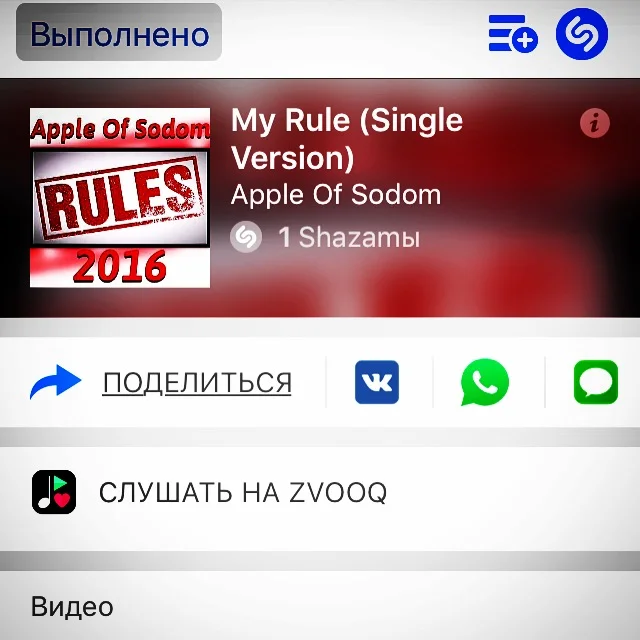Open the Apple Of Sodom album cover
The height and width of the screenshot is (640, 640).
pos(120,198)
